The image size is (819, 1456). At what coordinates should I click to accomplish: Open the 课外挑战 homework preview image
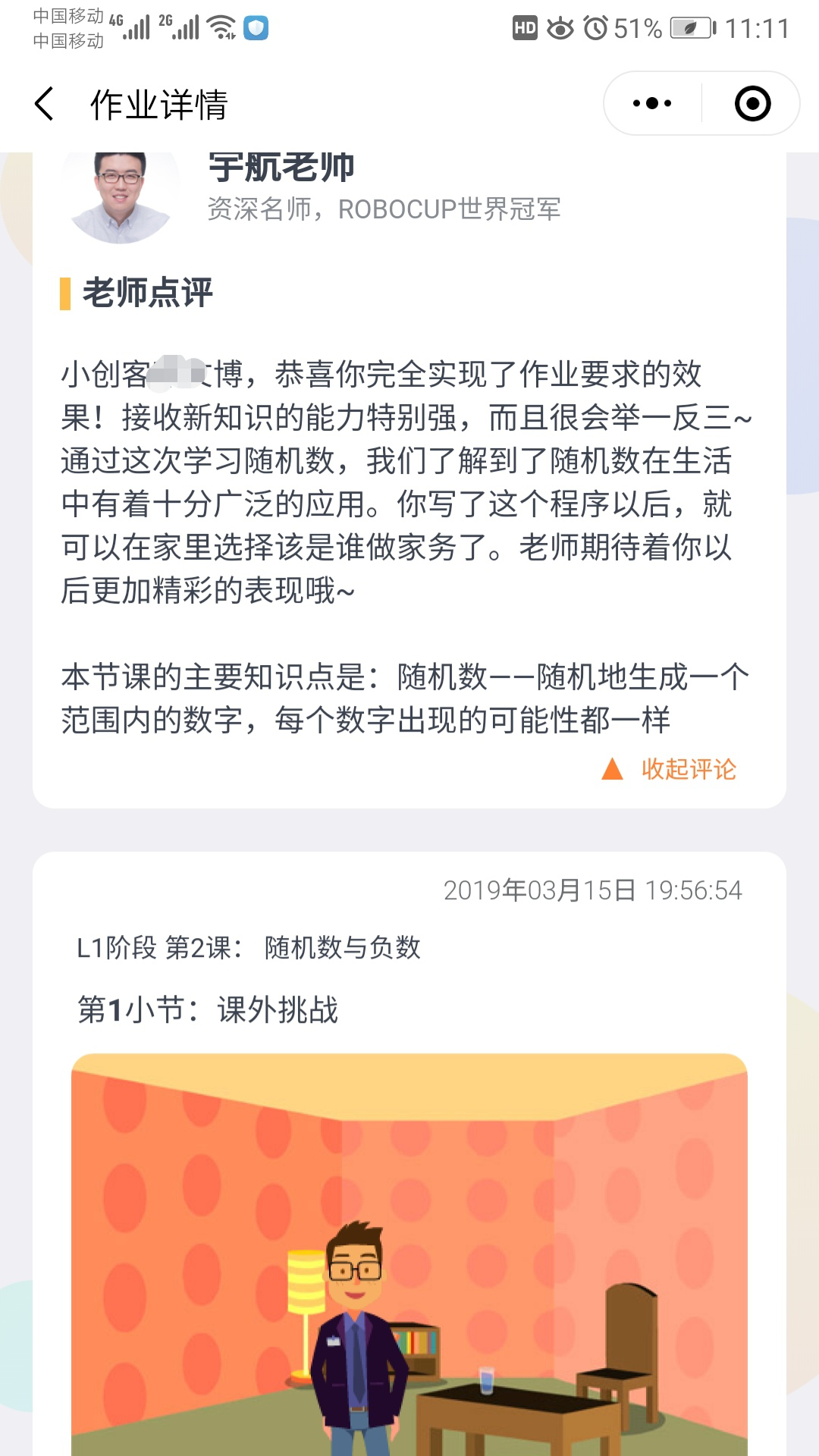(409, 1251)
